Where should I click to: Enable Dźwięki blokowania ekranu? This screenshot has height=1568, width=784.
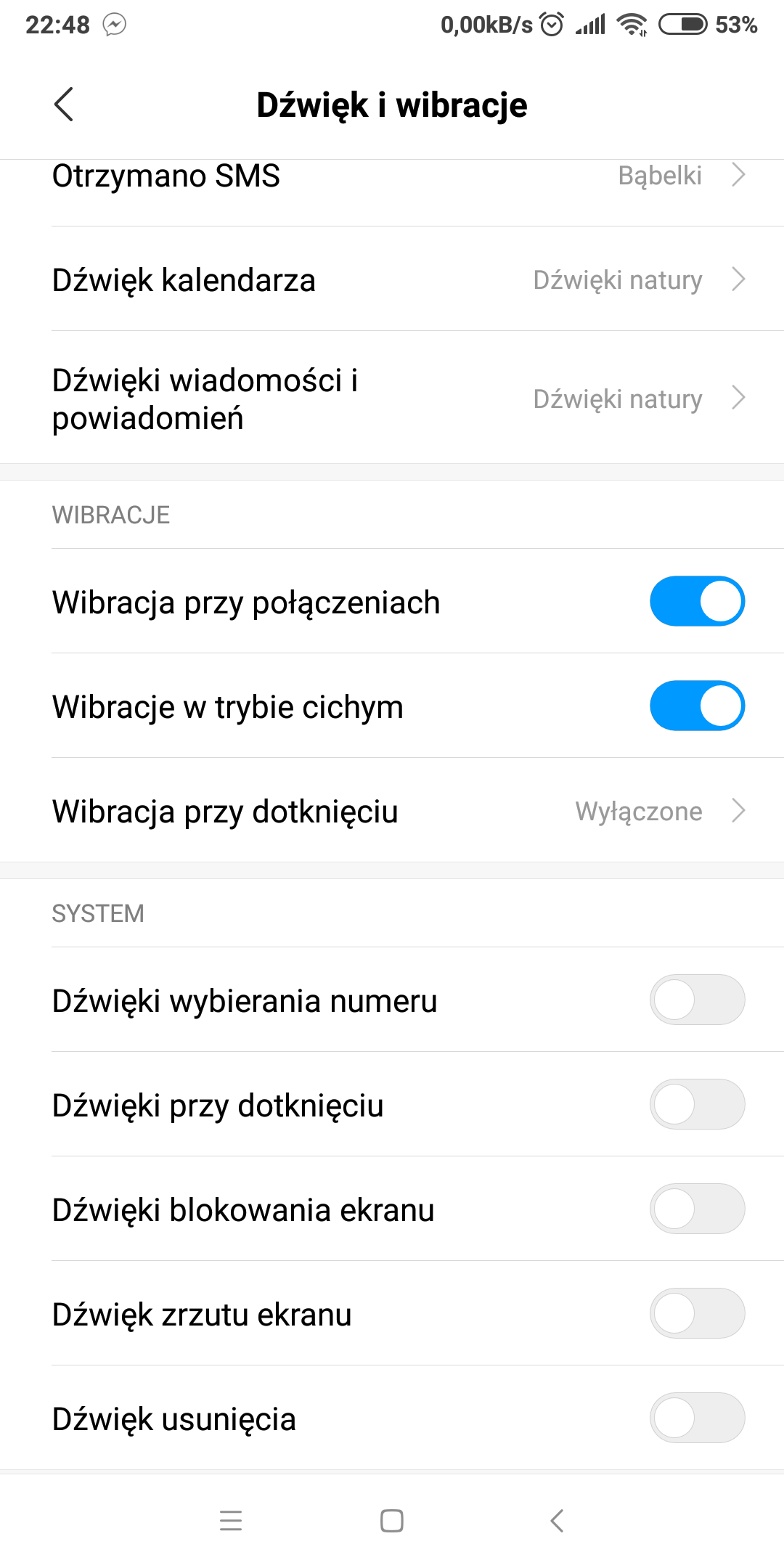pyautogui.click(x=697, y=1209)
